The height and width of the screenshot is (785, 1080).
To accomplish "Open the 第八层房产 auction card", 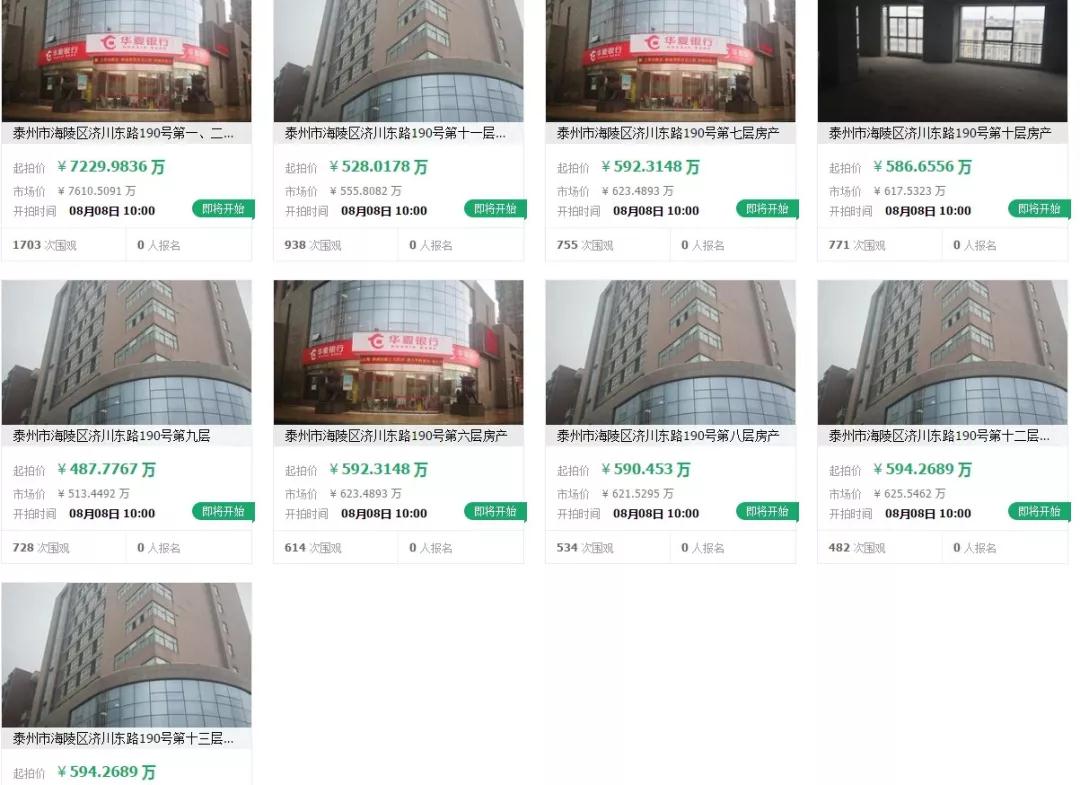I will coord(668,435).
